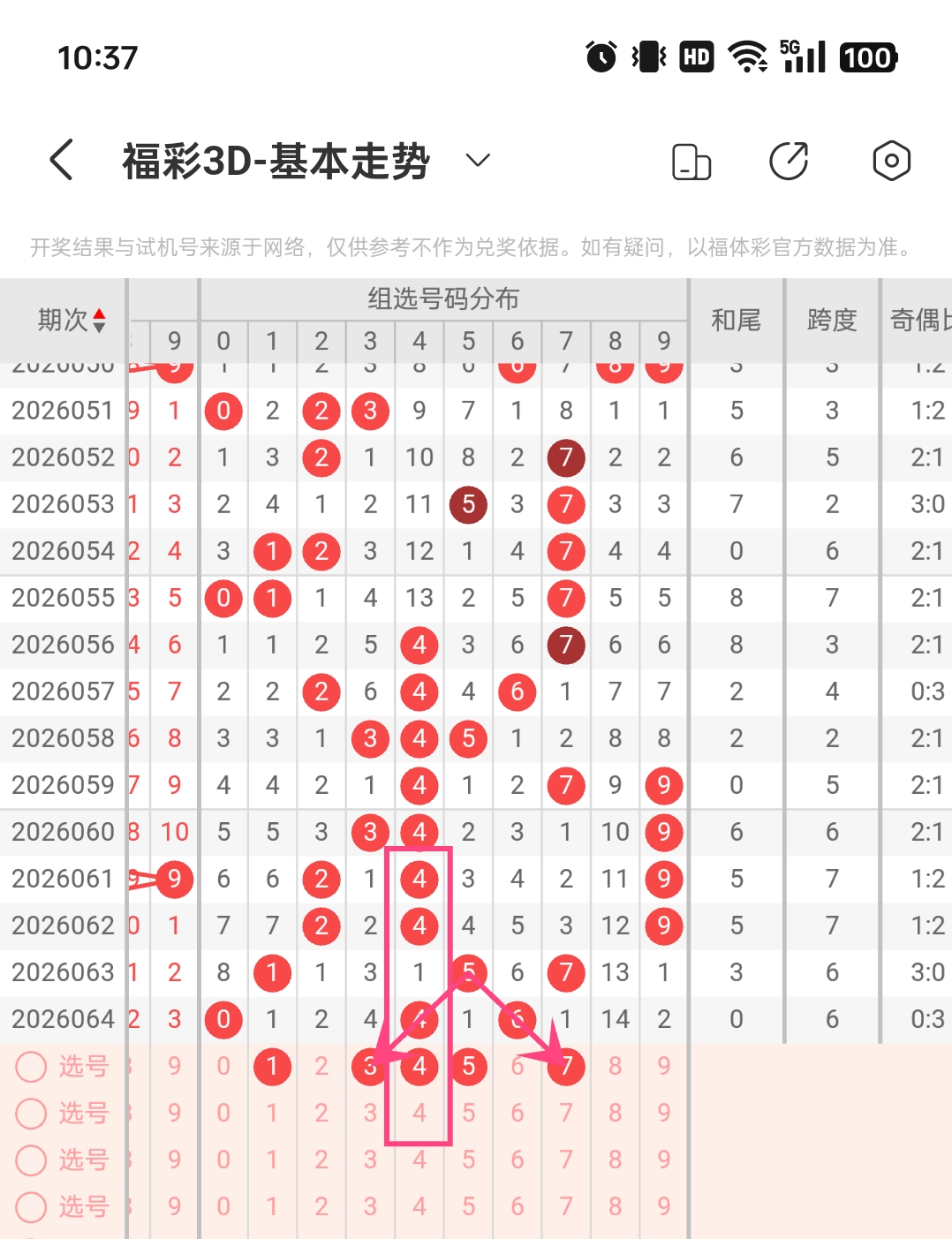Viewport: 952px width, 1239px height.
Task: Select the 跨度 column header
Action: pos(831,320)
